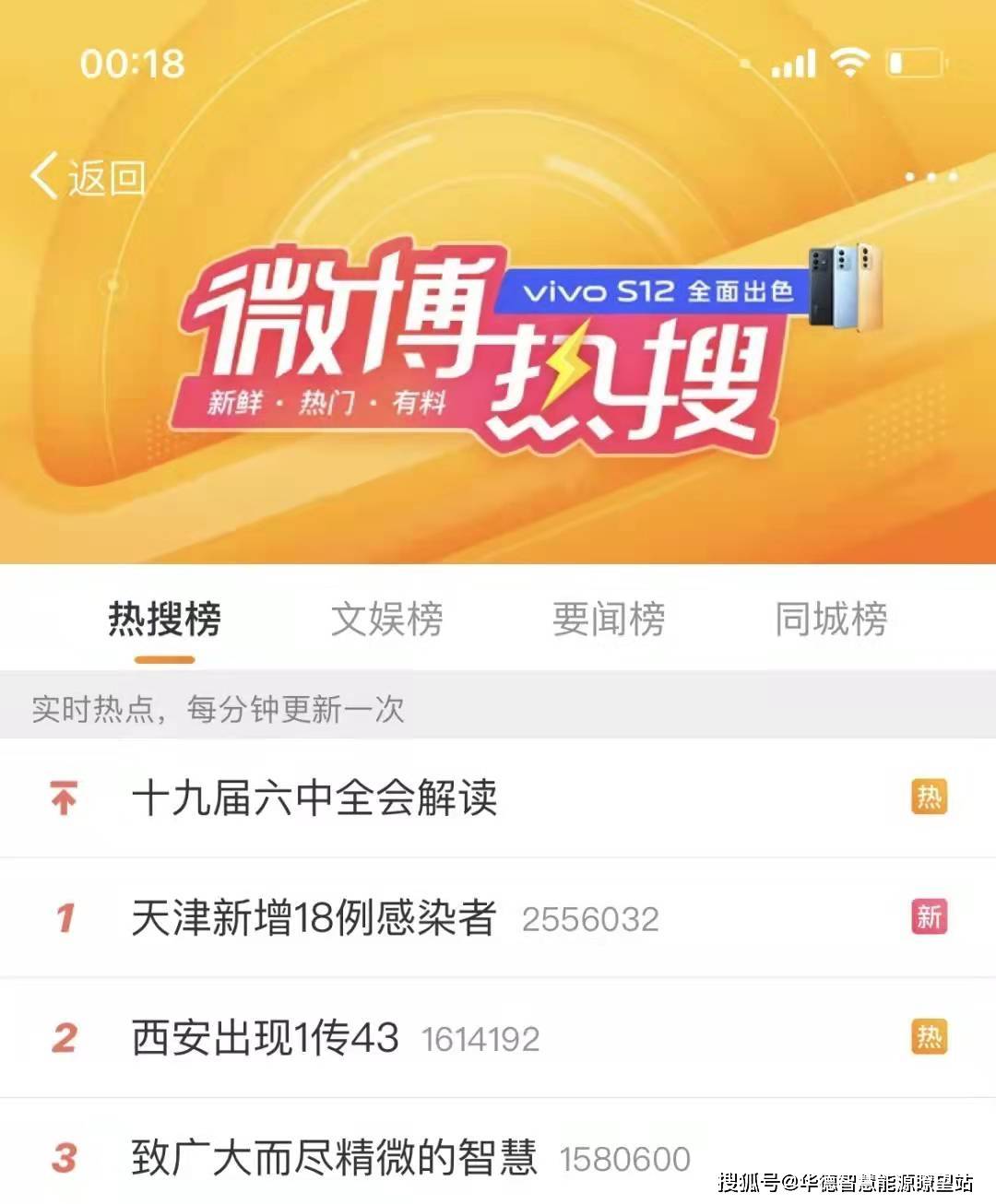Tap the 返回 back button

tap(89, 176)
